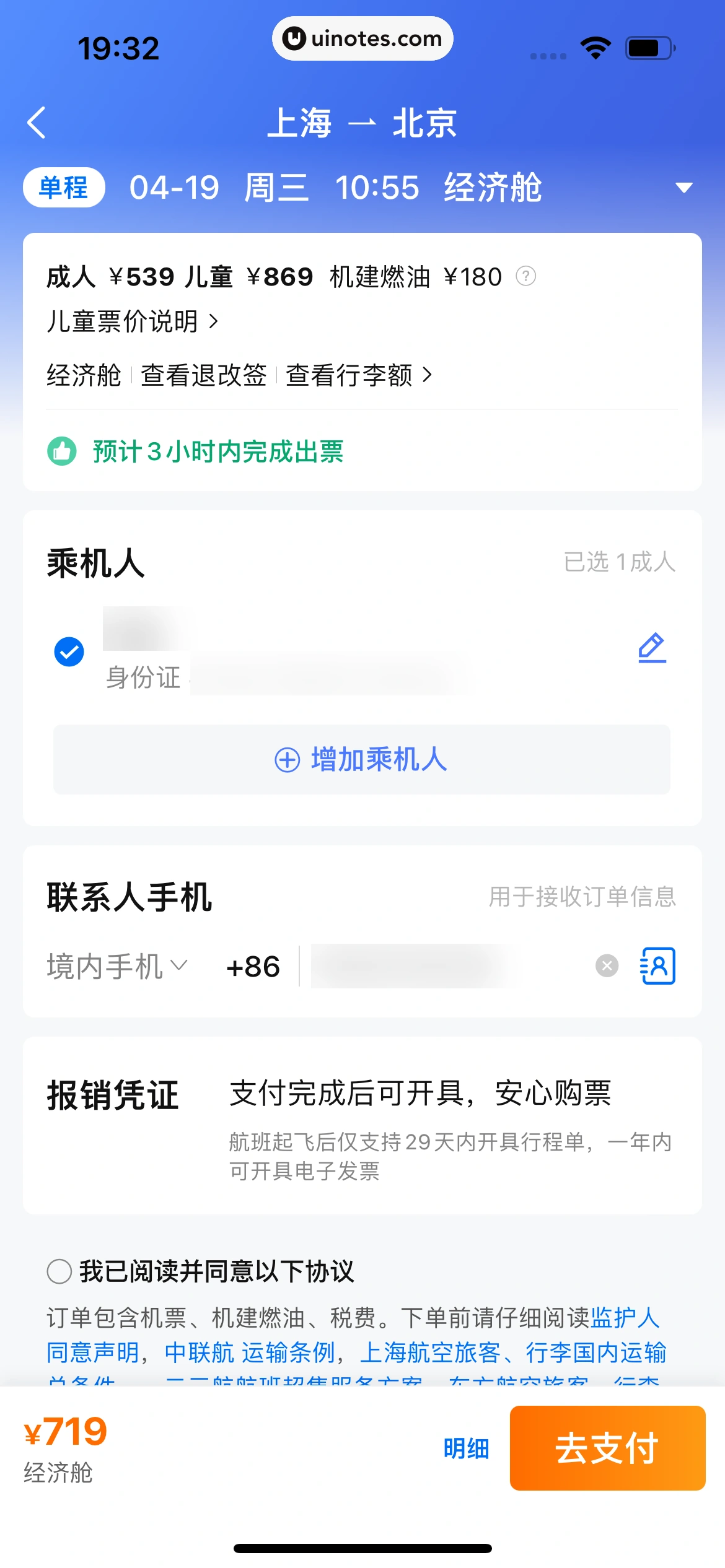Image resolution: width=725 pixels, height=1568 pixels.
Task: Tap 增加乘机人 to add a passenger
Action: [362, 759]
